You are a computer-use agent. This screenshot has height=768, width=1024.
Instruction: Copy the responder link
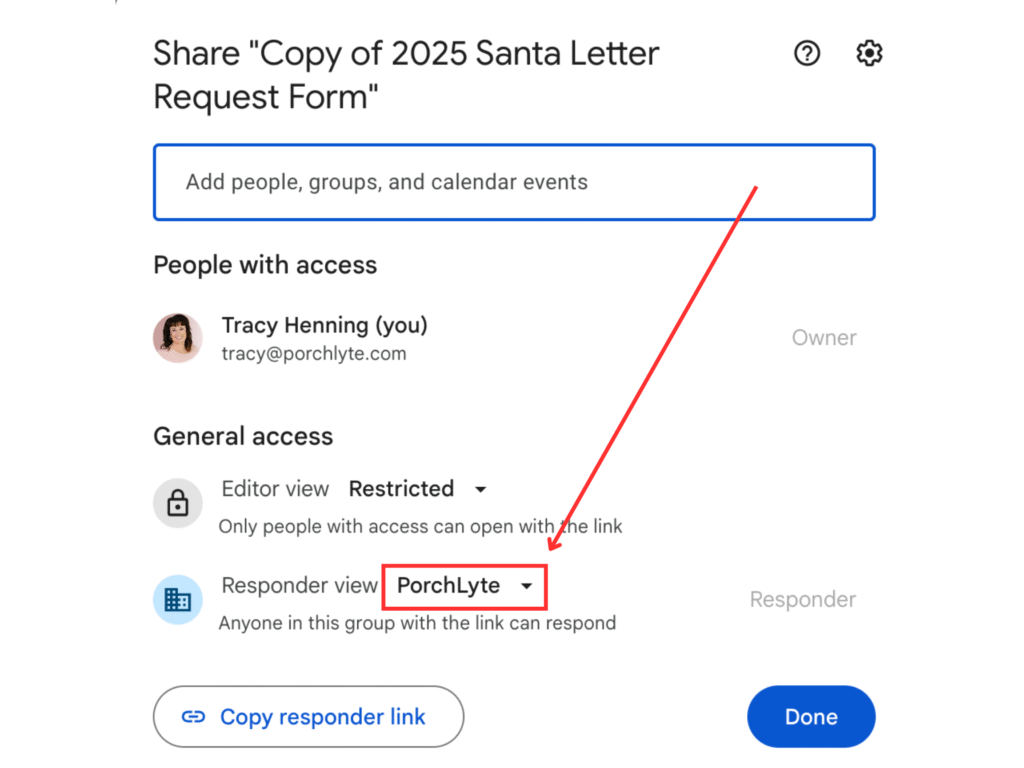[308, 717]
